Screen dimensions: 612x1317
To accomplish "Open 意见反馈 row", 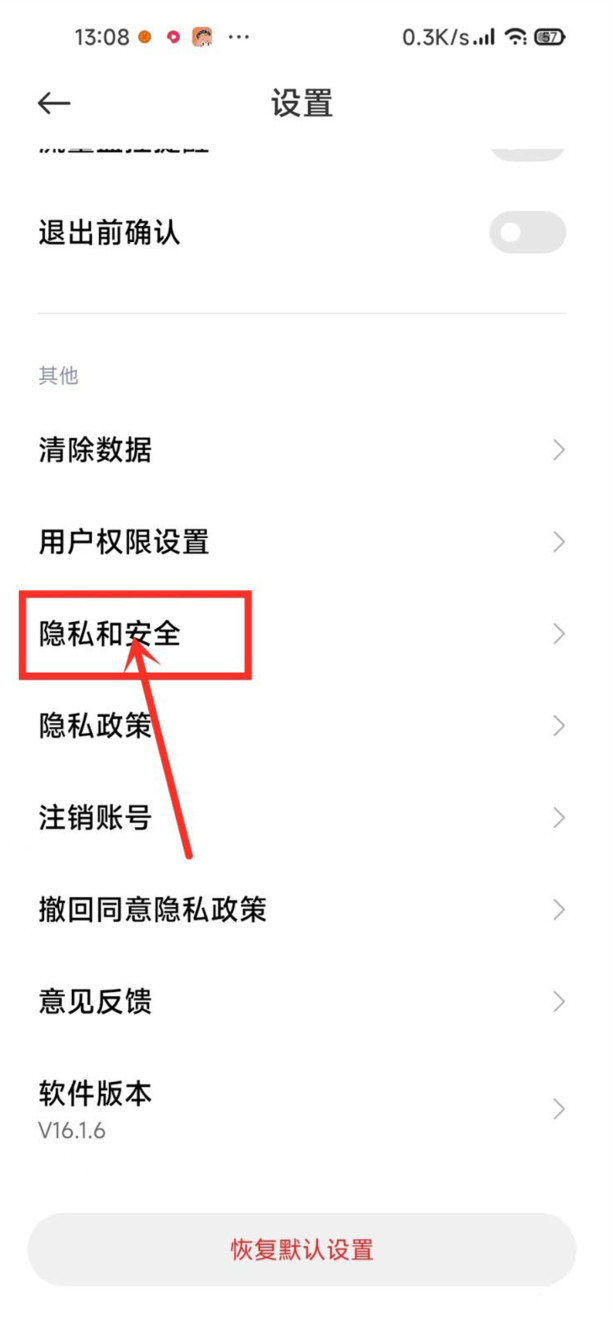I will tap(300, 1002).
